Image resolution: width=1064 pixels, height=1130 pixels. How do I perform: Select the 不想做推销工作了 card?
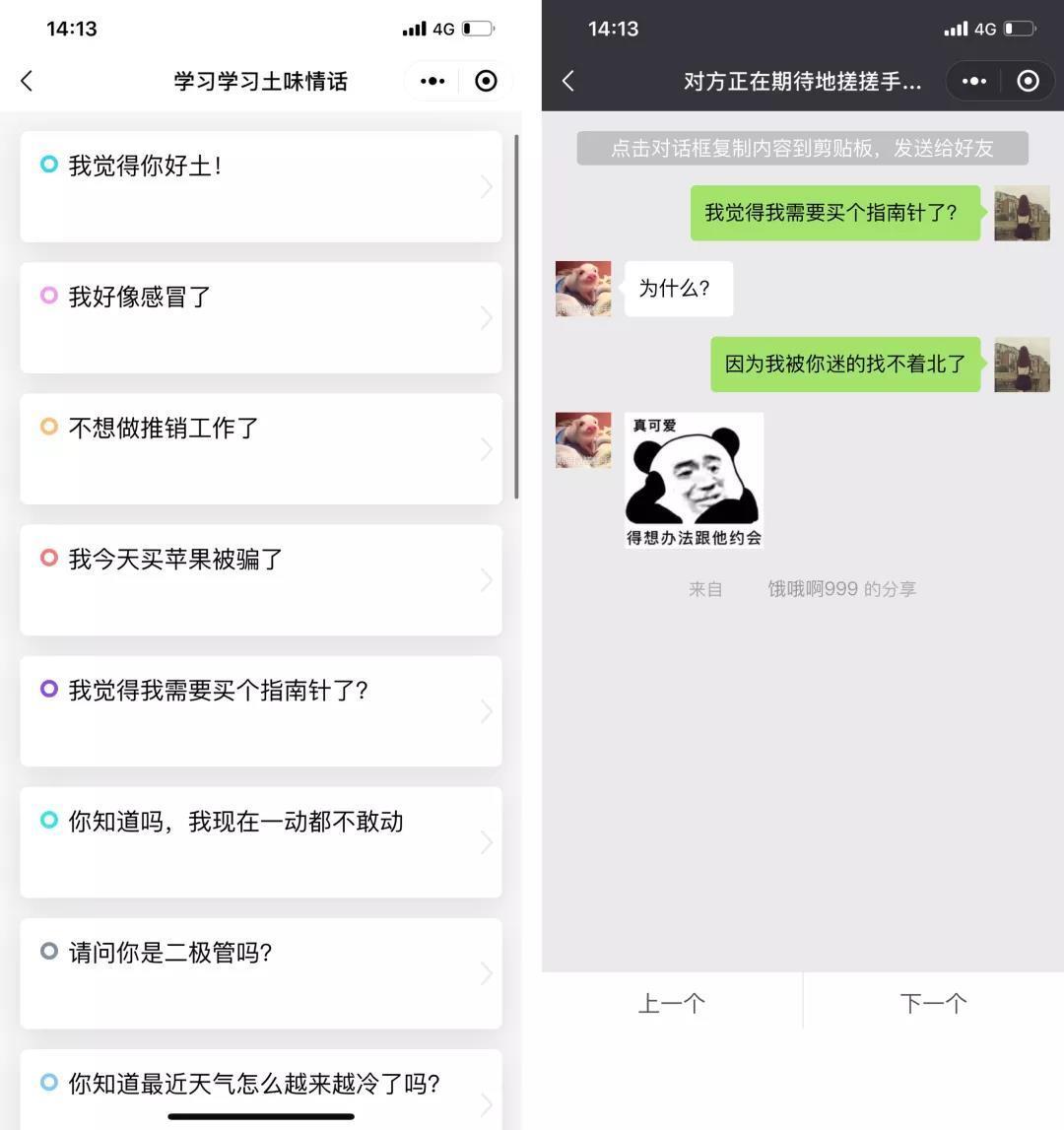(260, 448)
